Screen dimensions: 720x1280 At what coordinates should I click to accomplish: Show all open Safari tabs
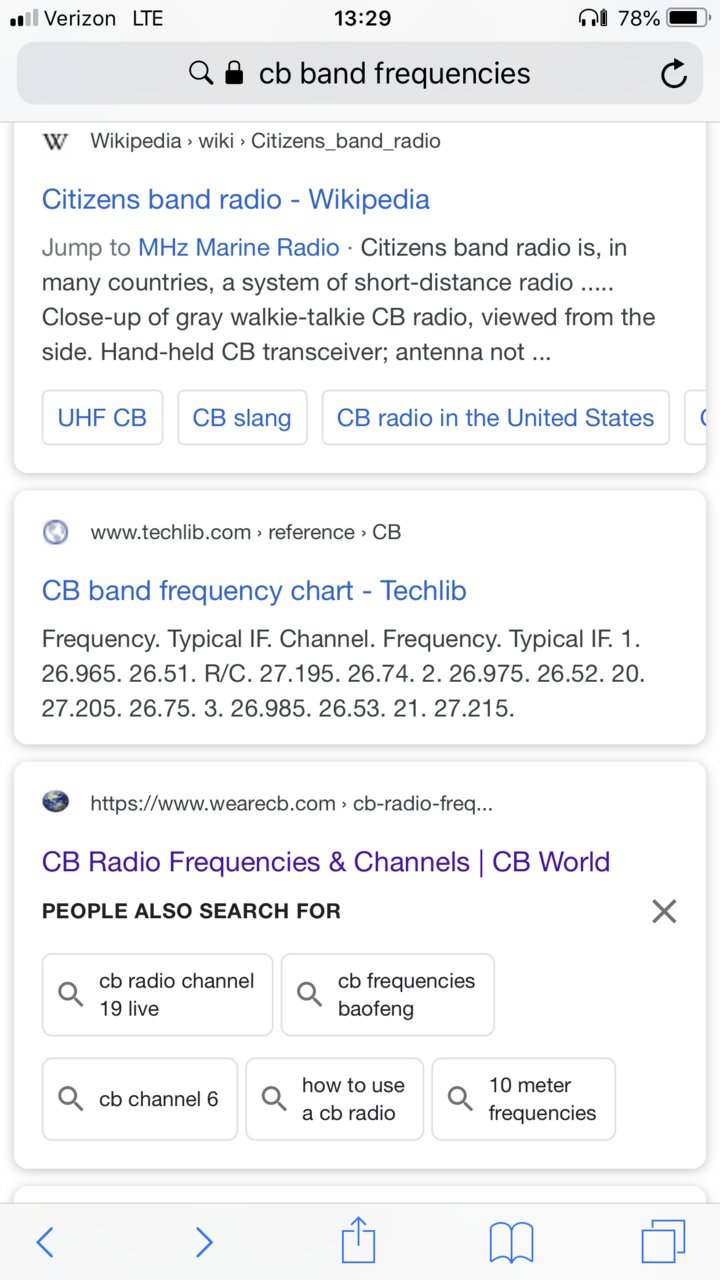pyautogui.click(x=664, y=1242)
